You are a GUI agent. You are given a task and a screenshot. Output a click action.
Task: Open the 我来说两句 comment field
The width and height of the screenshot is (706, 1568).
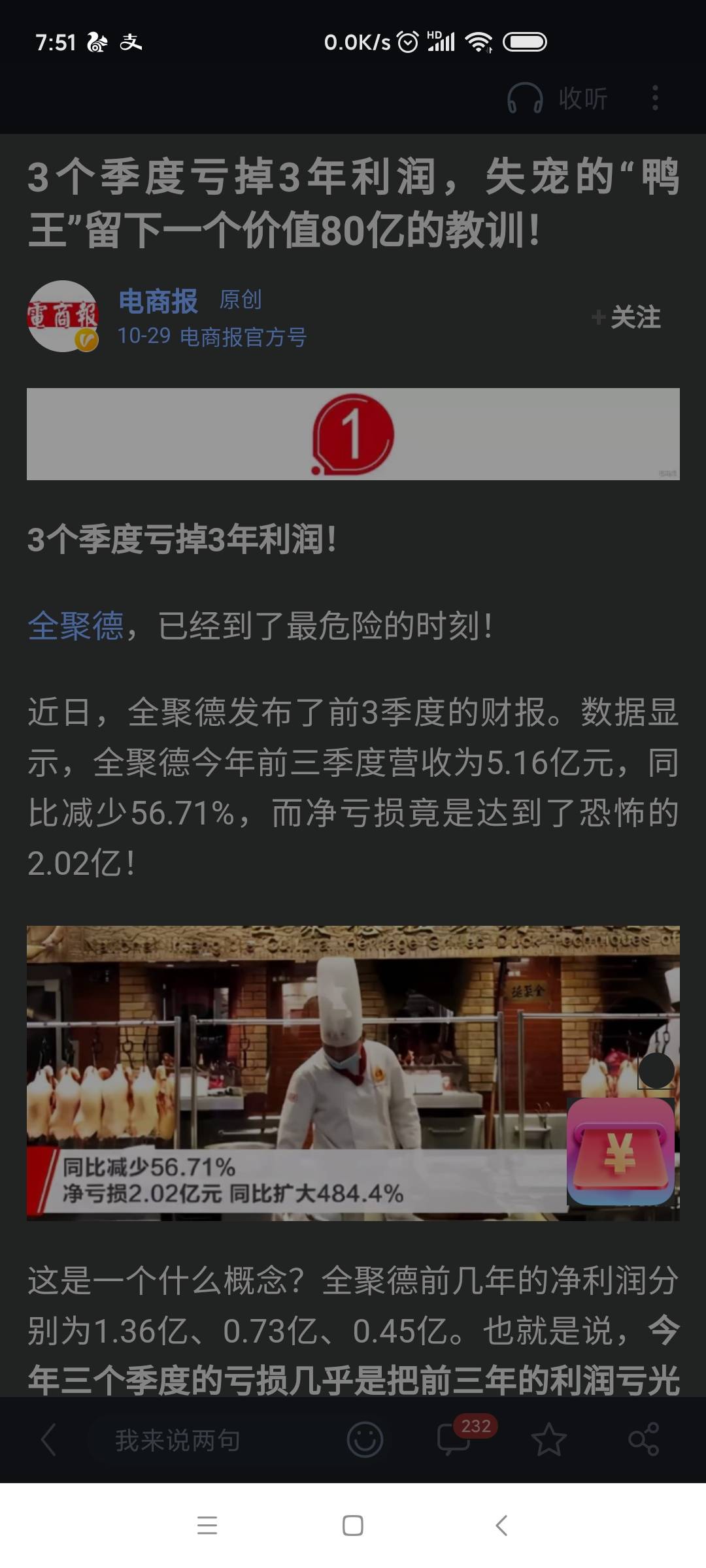point(178,1440)
